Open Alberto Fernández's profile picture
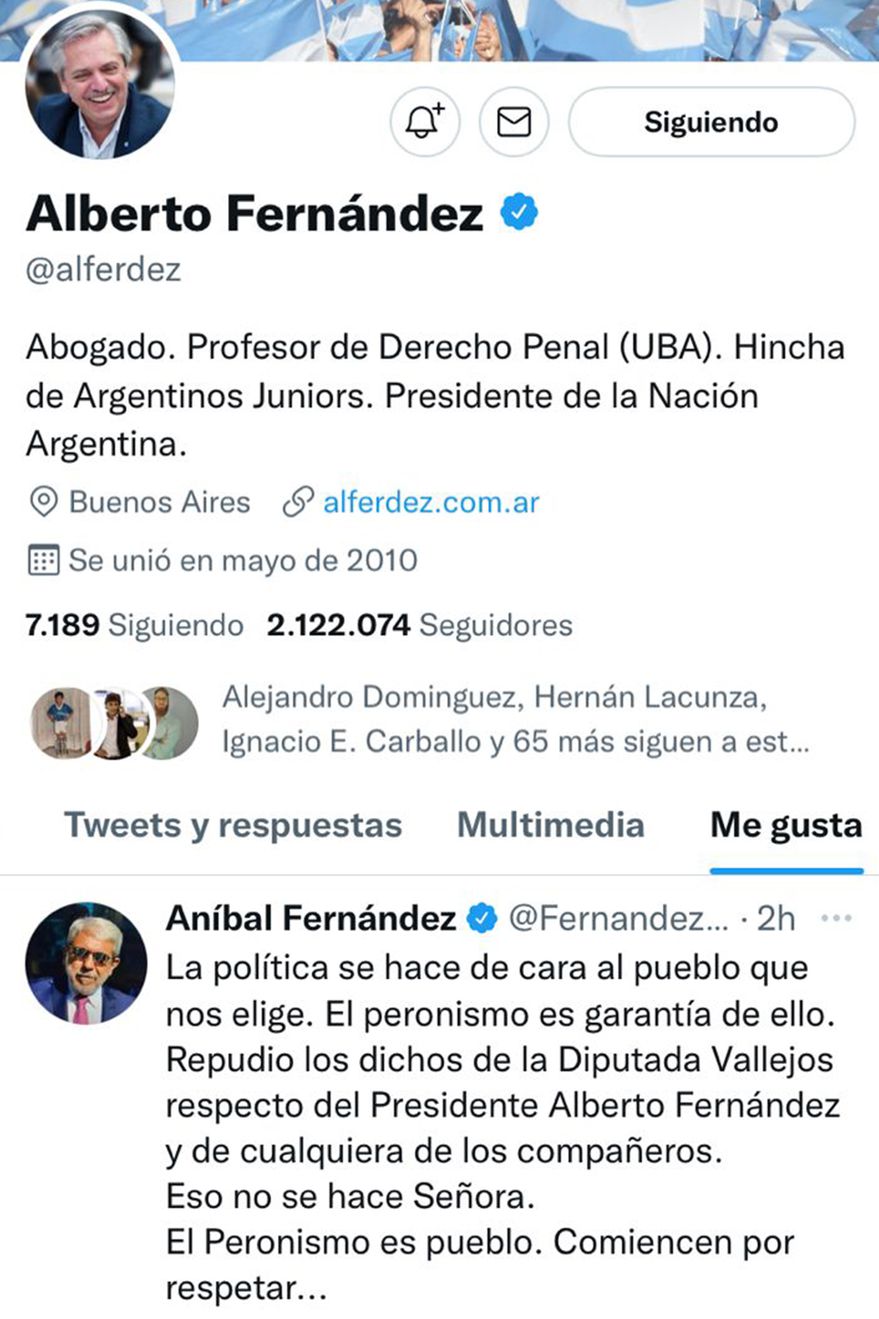879x1319 pixels. point(98,88)
